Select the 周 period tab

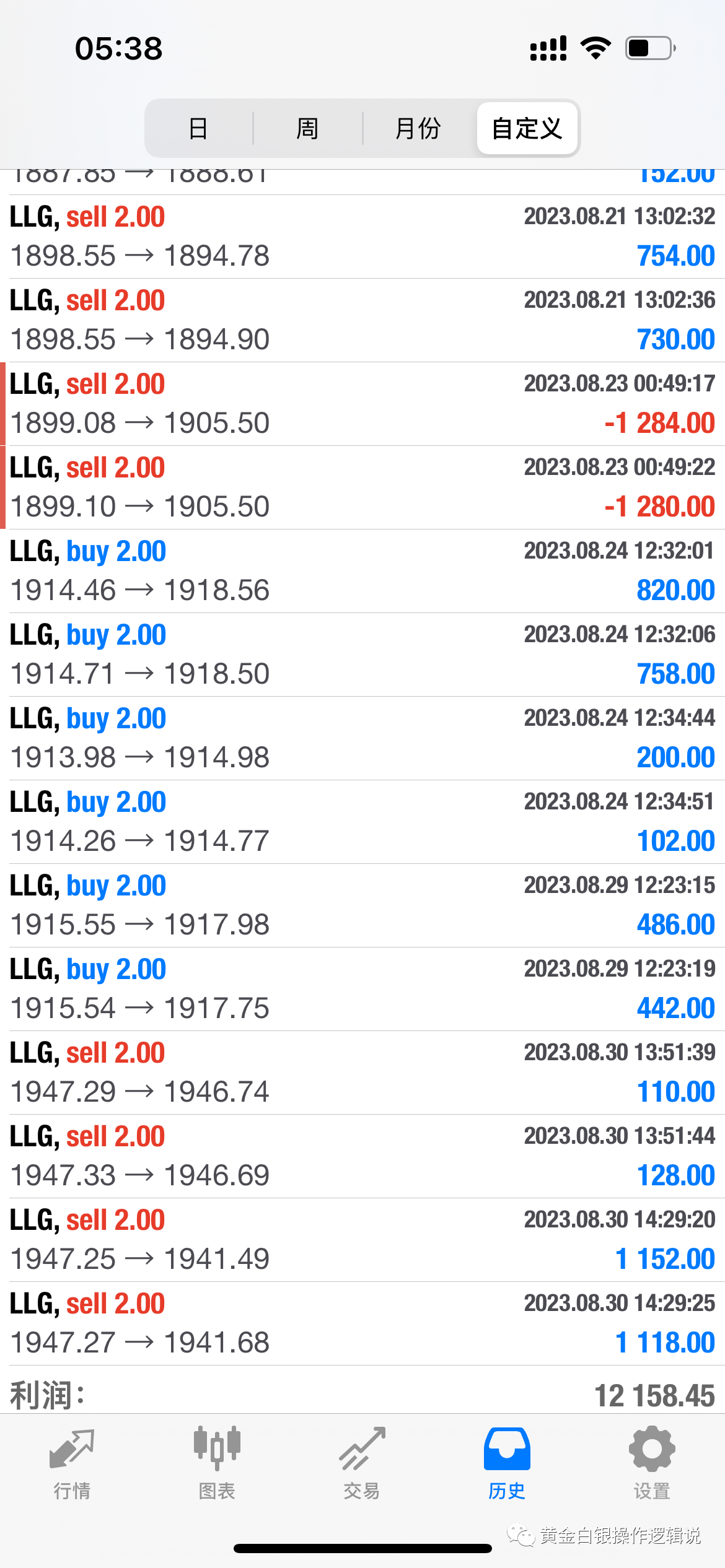pos(307,129)
